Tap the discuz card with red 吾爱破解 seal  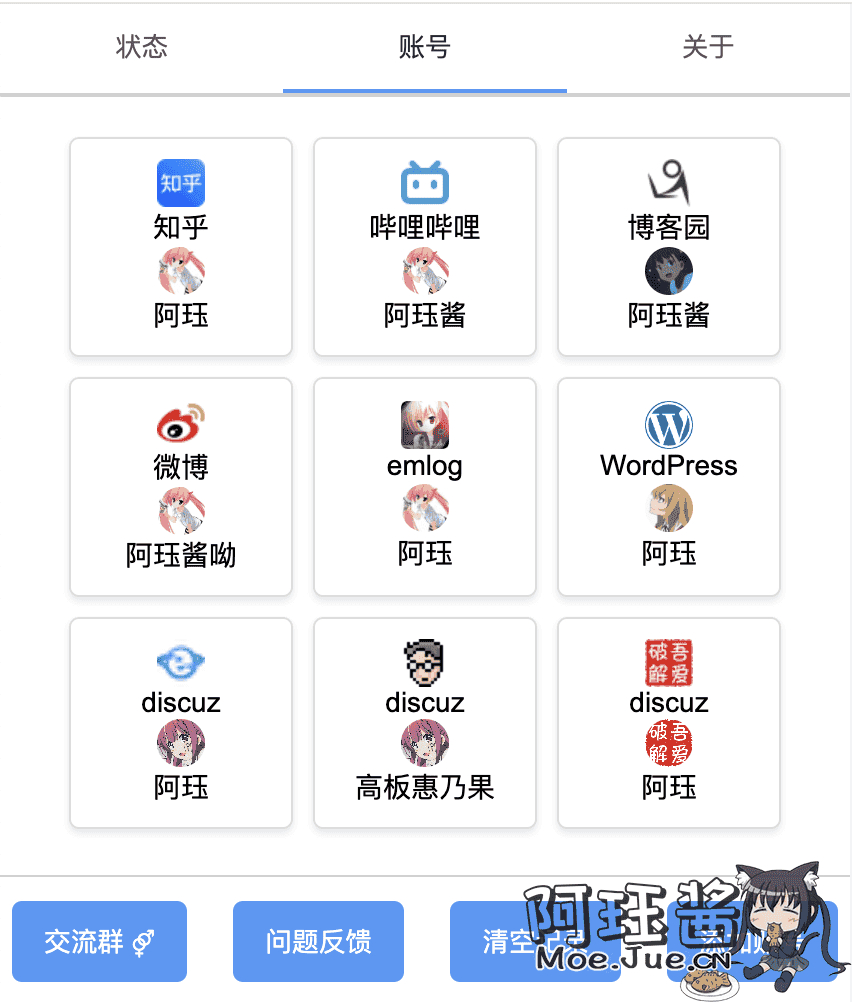[x=669, y=723]
